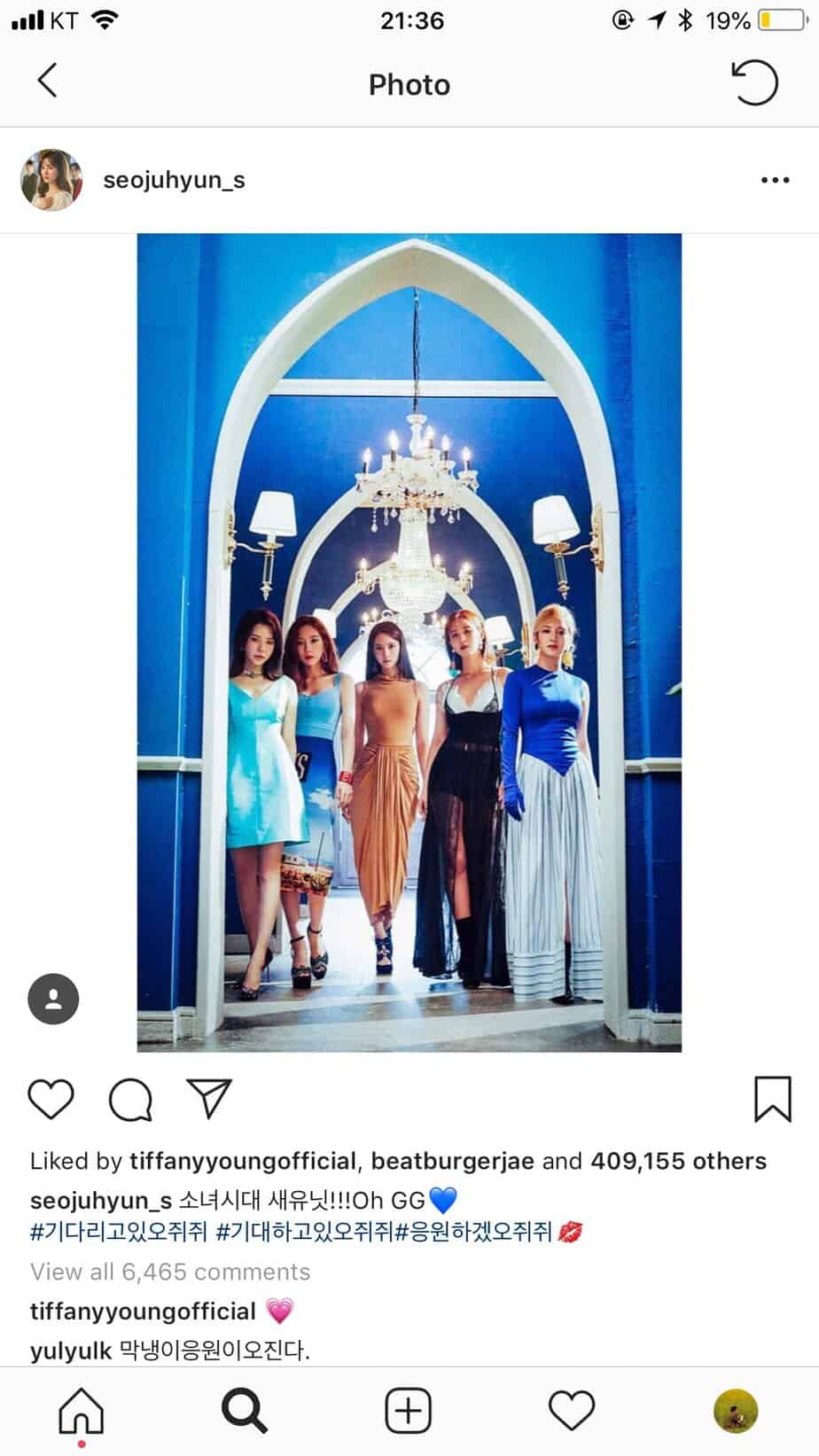This screenshot has width=819, height=1456.
Task: Open hashtag #기다리고있오쥐쥐
Action: [119, 1232]
